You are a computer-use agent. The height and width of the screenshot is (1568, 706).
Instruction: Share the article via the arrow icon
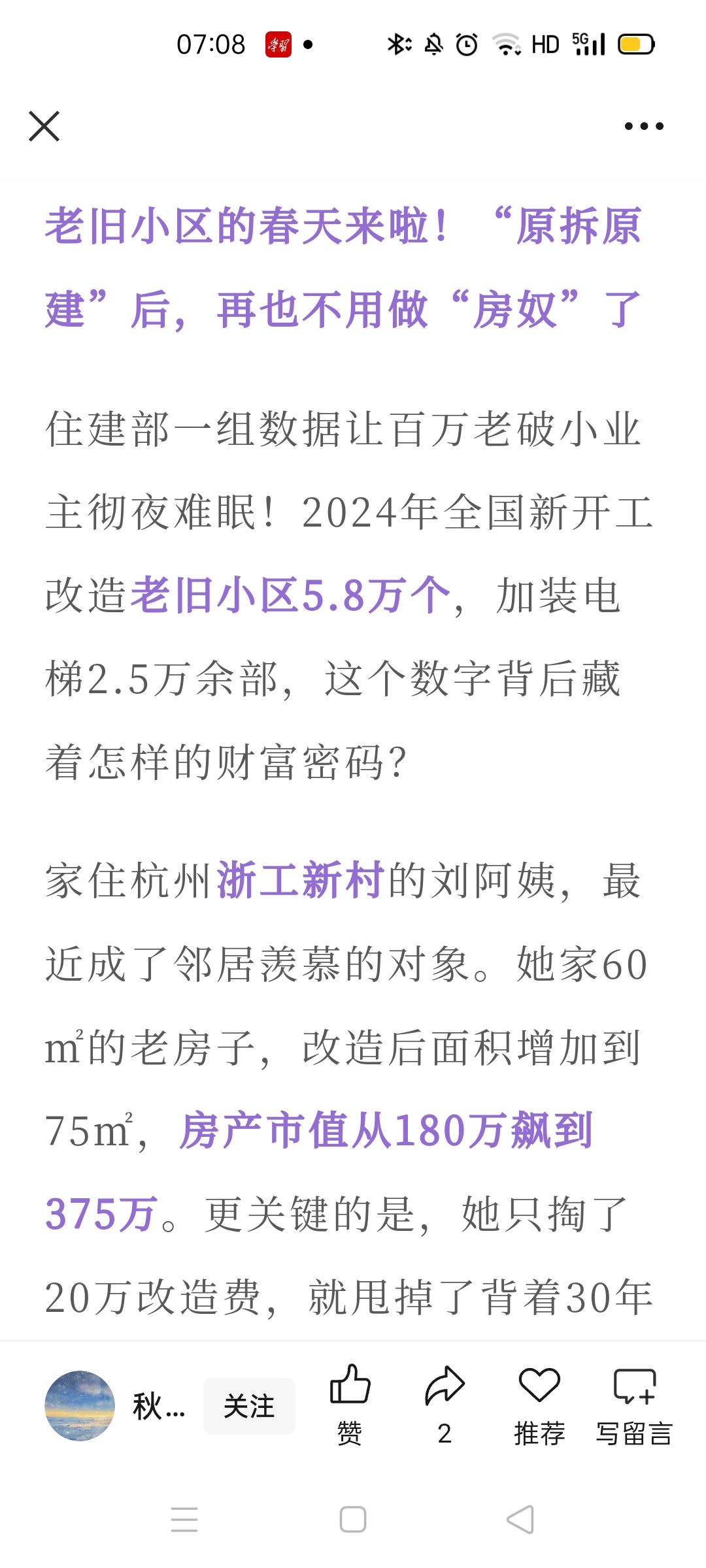(445, 1405)
